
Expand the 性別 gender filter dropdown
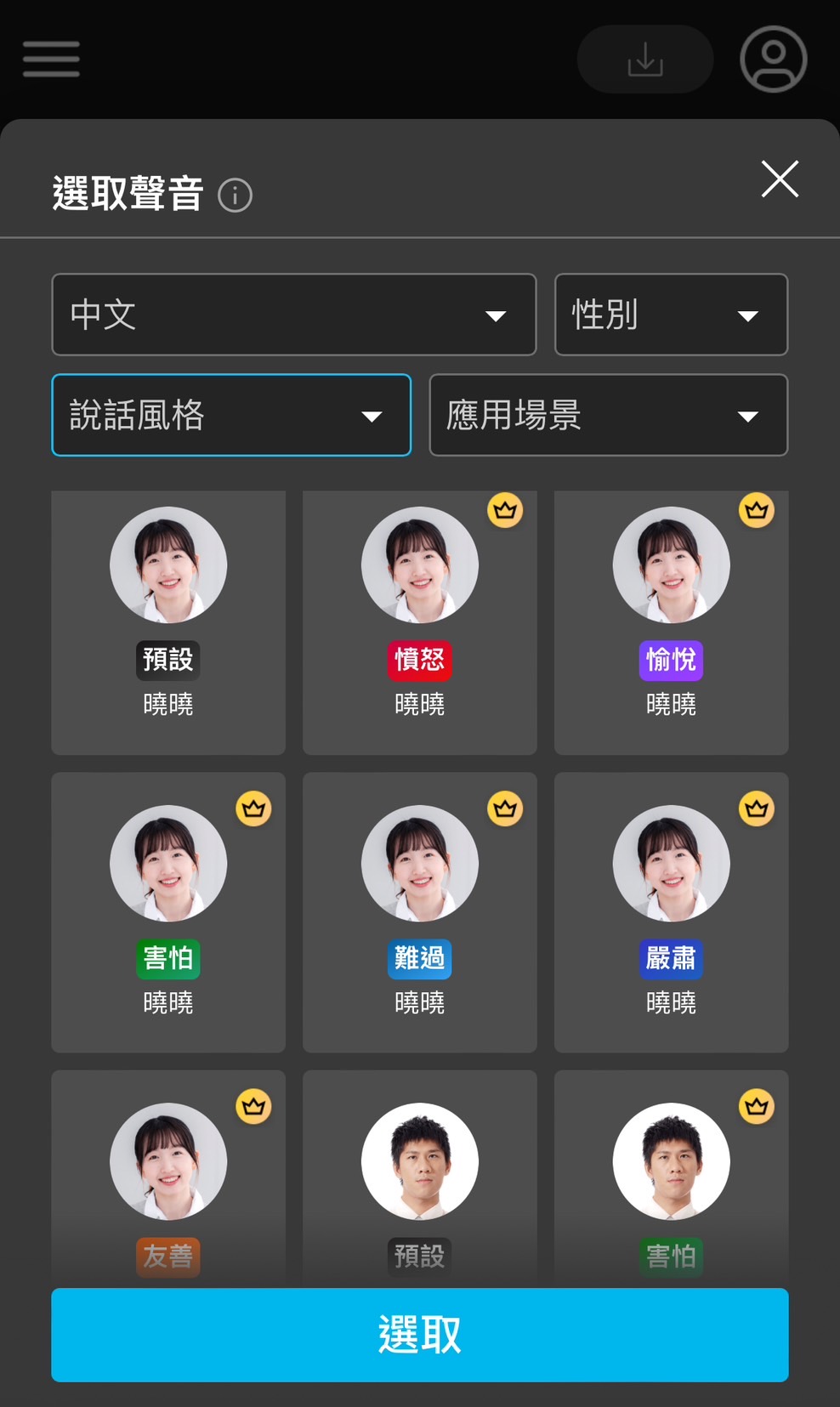click(671, 315)
